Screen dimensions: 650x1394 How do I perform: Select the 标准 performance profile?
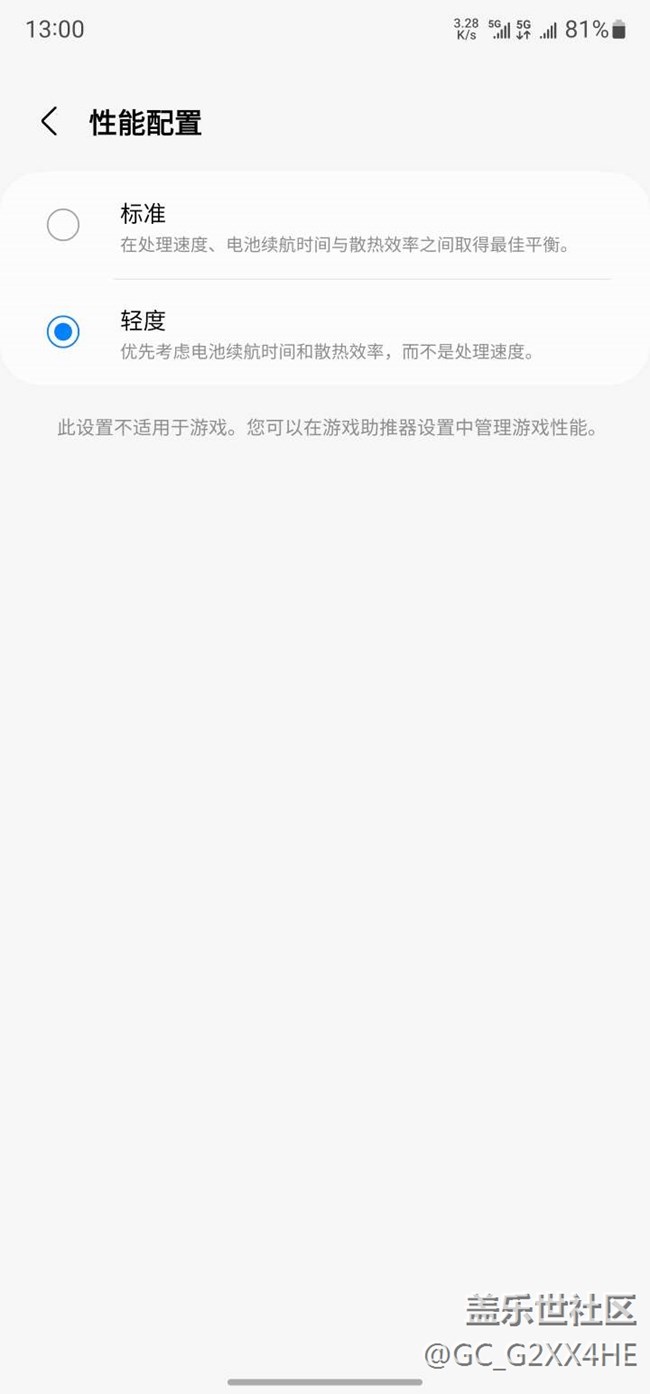pyautogui.click(x=325, y=226)
